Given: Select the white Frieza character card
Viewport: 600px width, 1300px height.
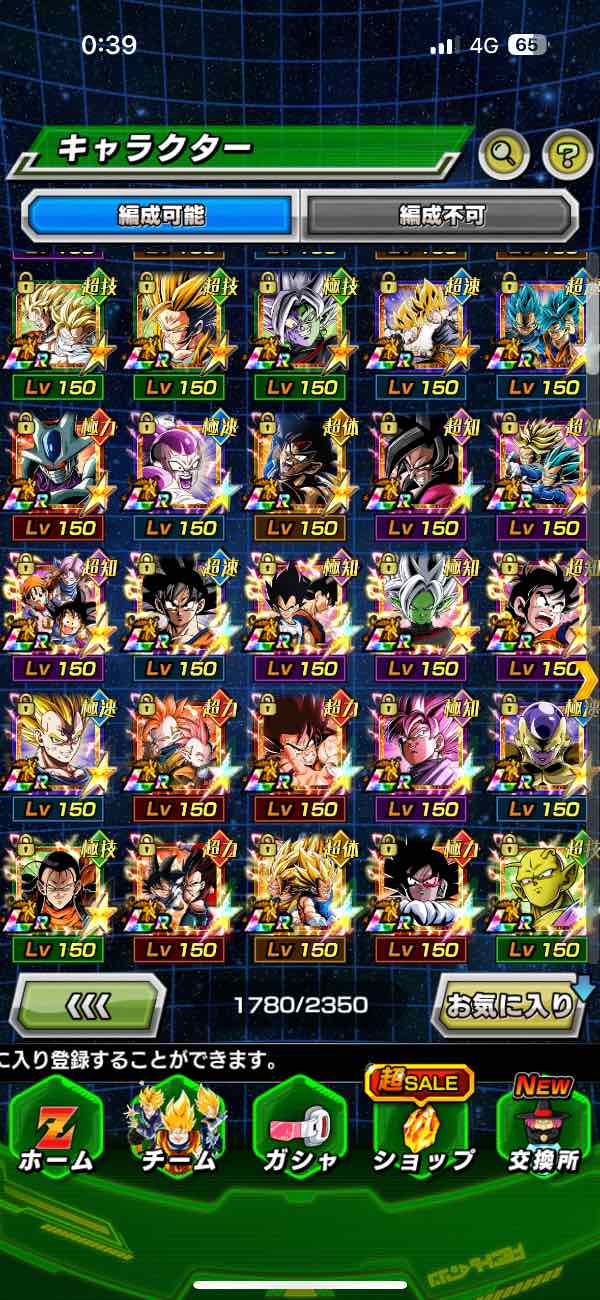Looking at the screenshot, I should (x=180, y=465).
